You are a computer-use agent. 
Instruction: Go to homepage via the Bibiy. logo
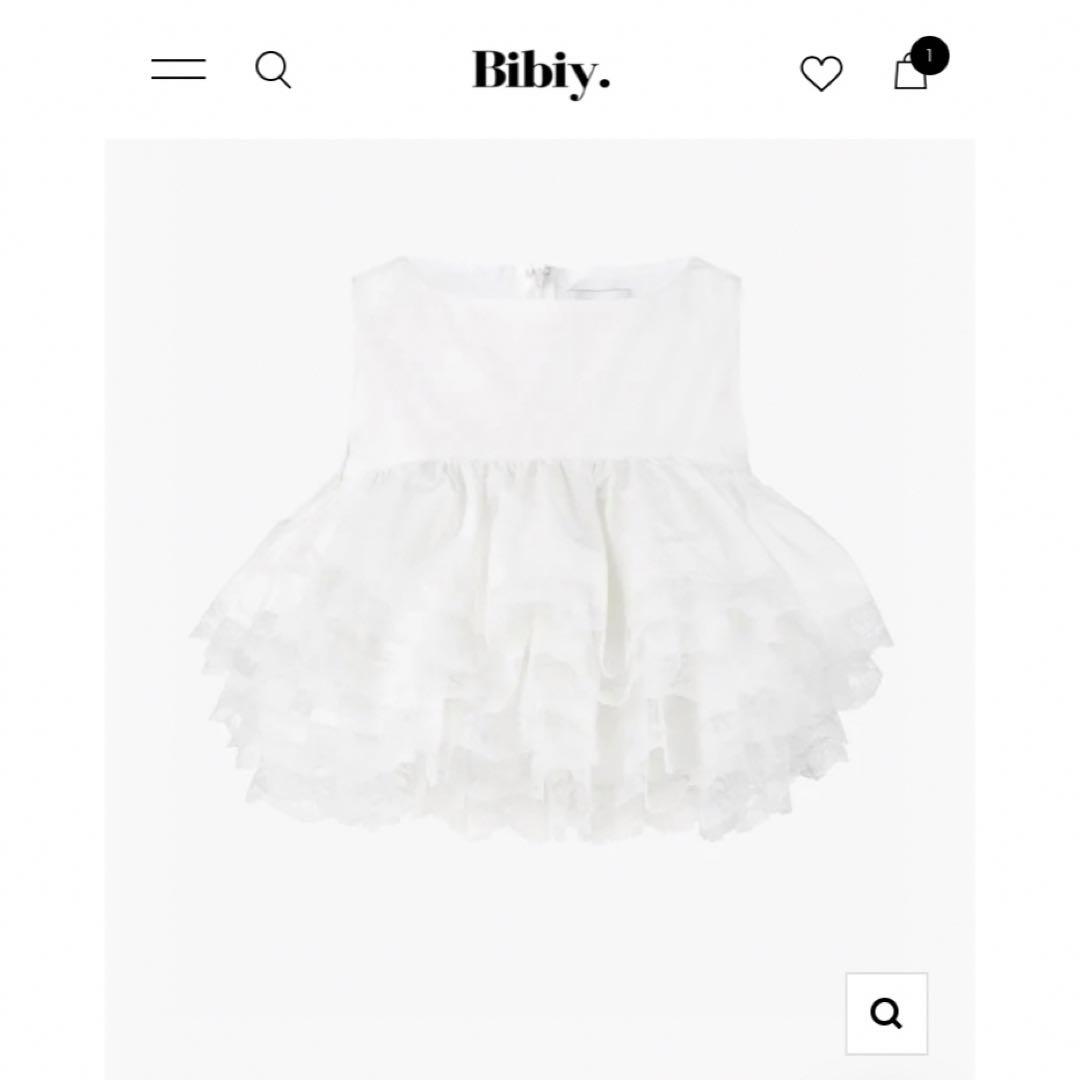pyautogui.click(x=541, y=70)
